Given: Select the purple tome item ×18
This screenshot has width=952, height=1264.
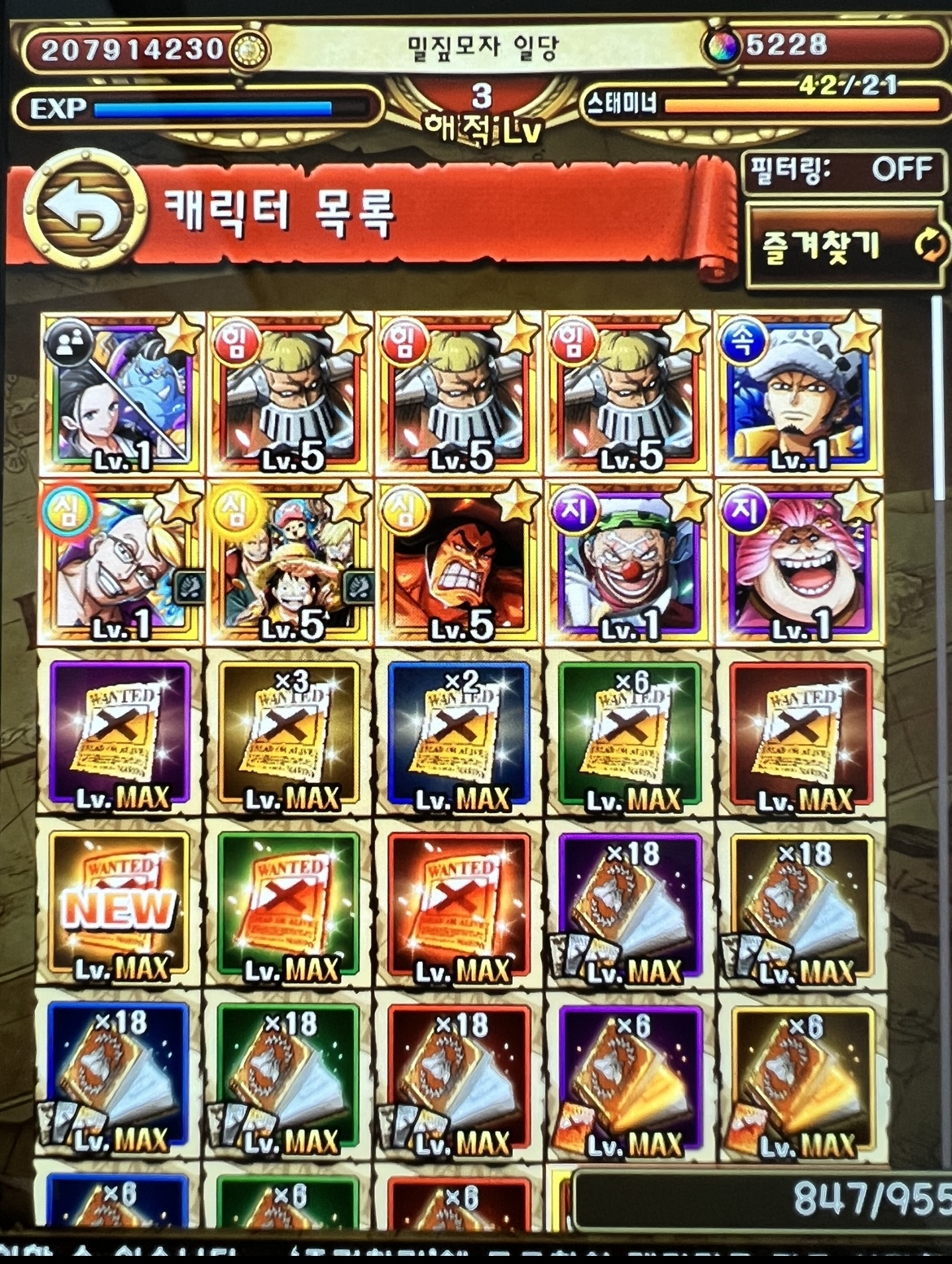Looking at the screenshot, I should pyautogui.click(x=628, y=906).
